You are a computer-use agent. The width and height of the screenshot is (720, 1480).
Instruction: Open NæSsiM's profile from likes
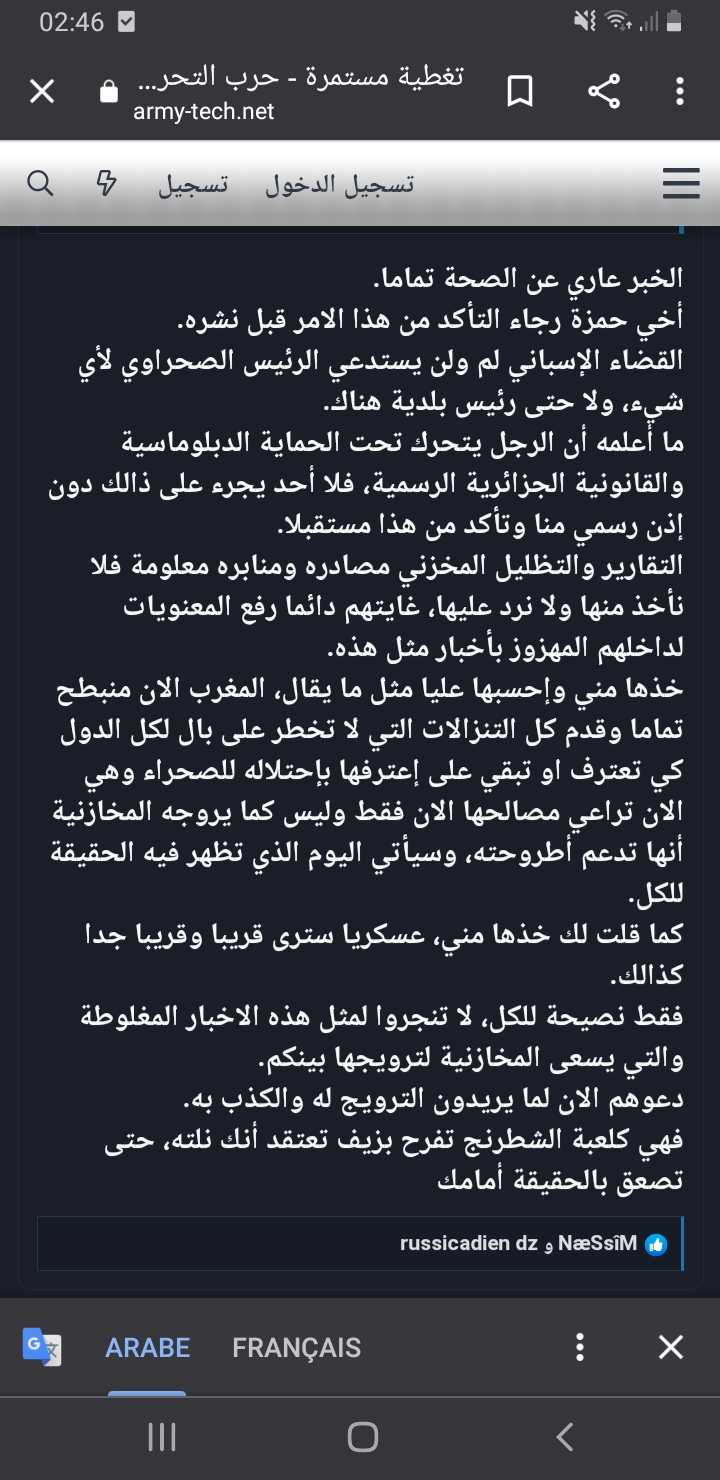pos(597,1244)
